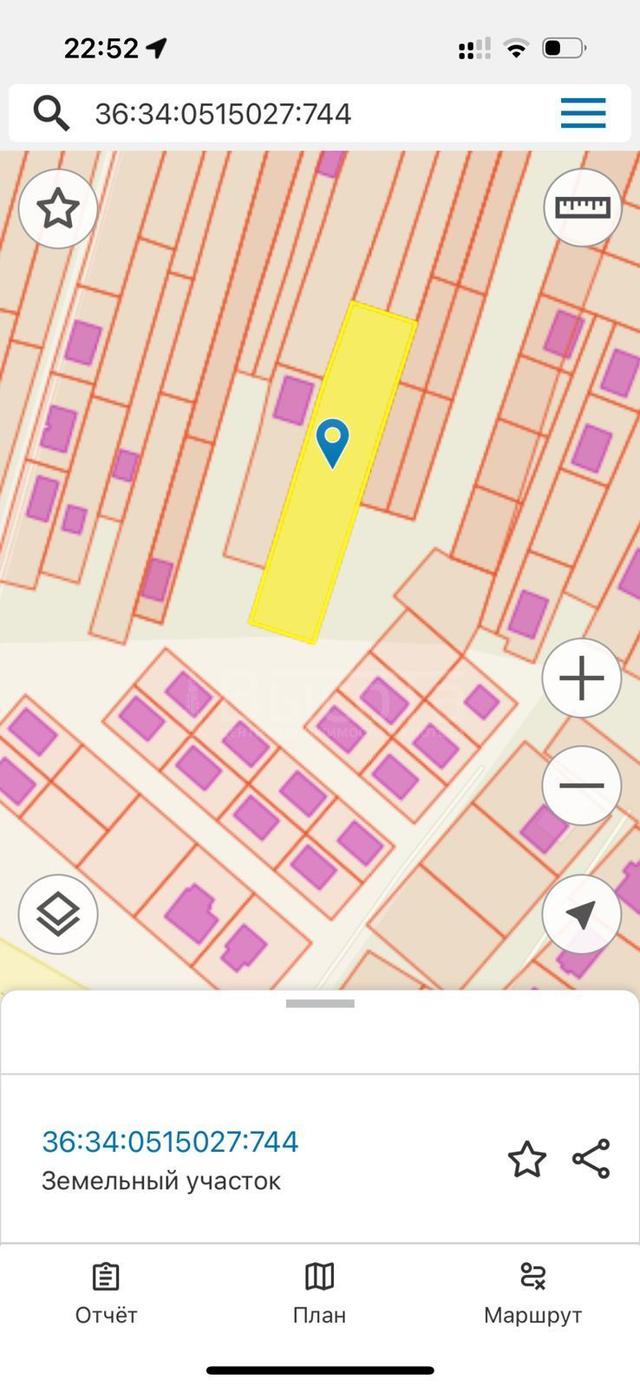Share this land parcel
The image size is (640, 1388).
pyautogui.click(x=591, y=1159)
